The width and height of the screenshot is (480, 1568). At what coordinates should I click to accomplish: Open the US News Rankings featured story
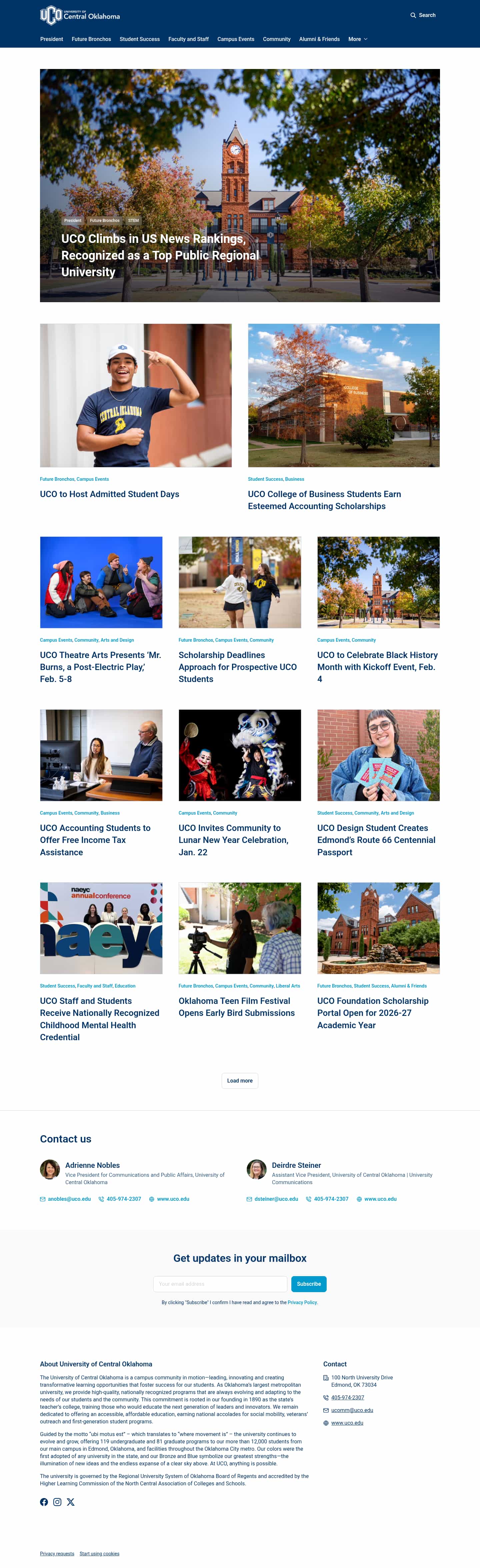pos(160,256)
